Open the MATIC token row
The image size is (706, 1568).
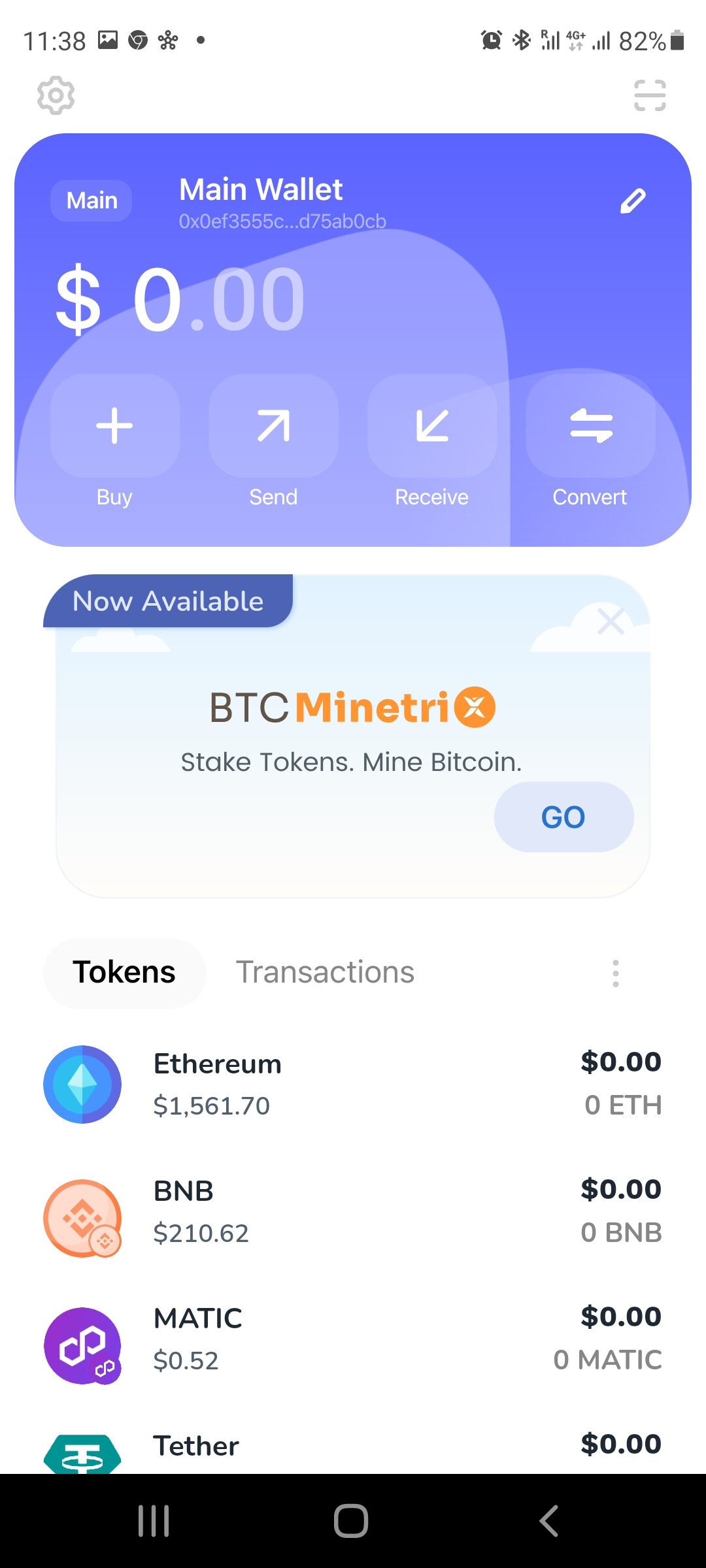pyautogui.click(x=353, y=1339)
